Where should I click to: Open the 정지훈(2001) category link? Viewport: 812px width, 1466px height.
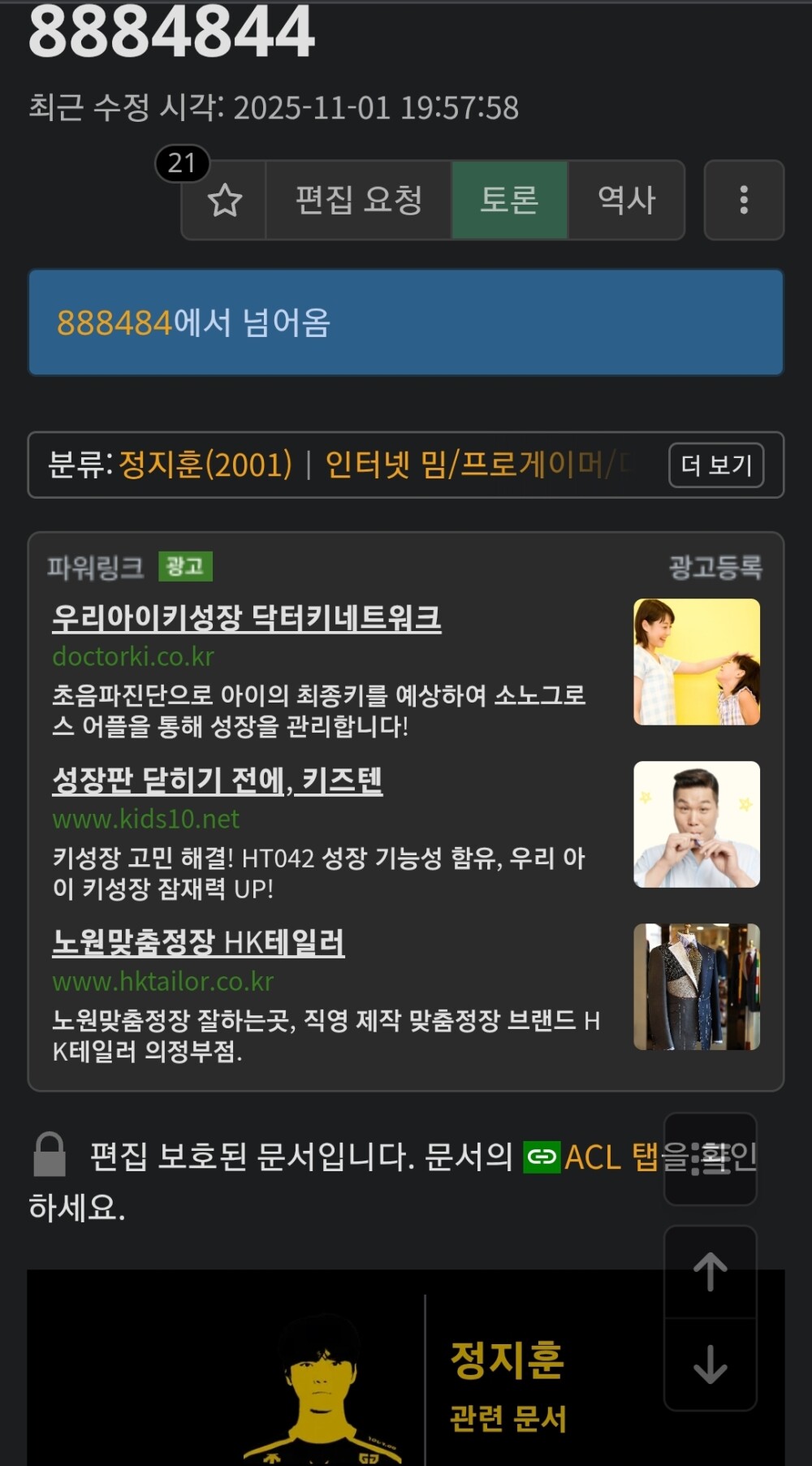(205, 465)
